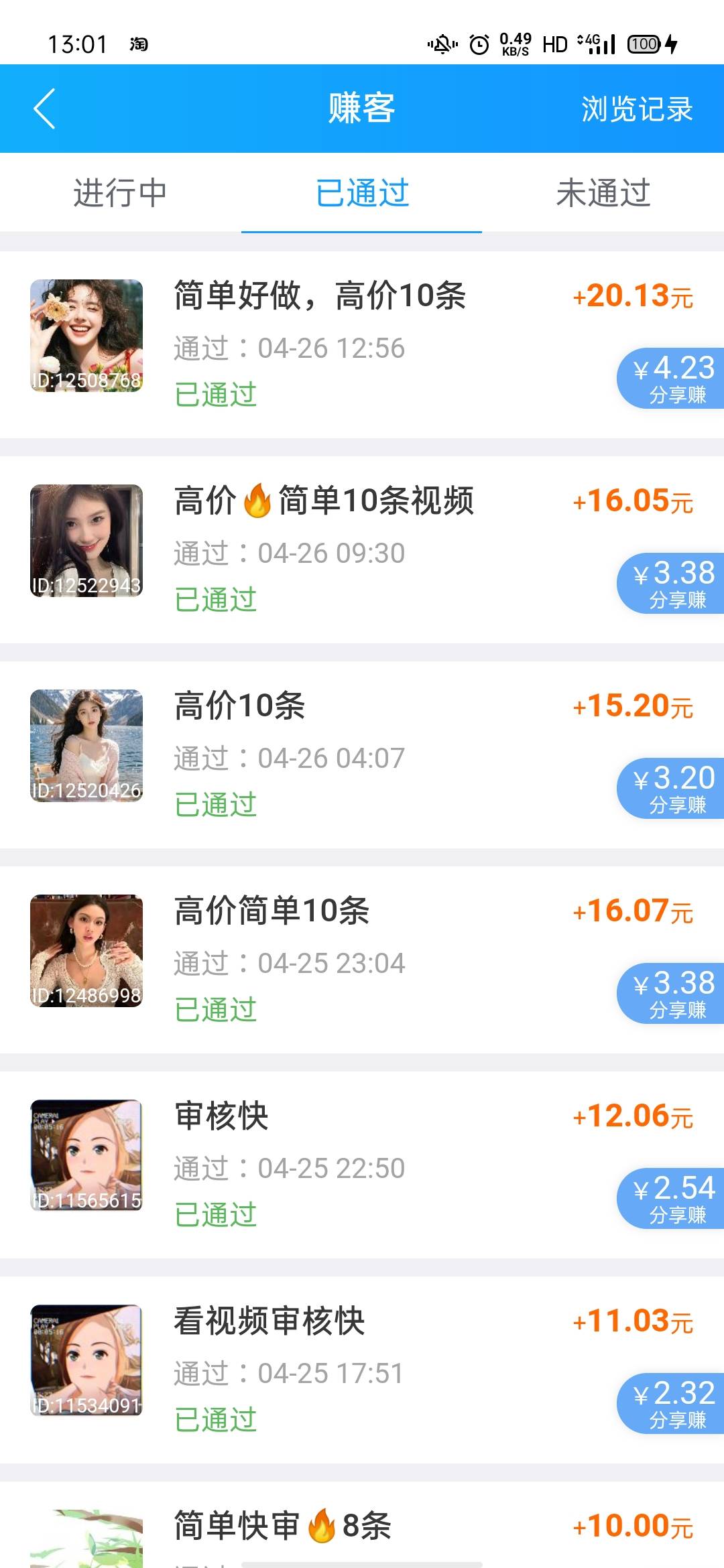
Task: Open the task 看视频审核快
Action: click(x=269, y=1321)
